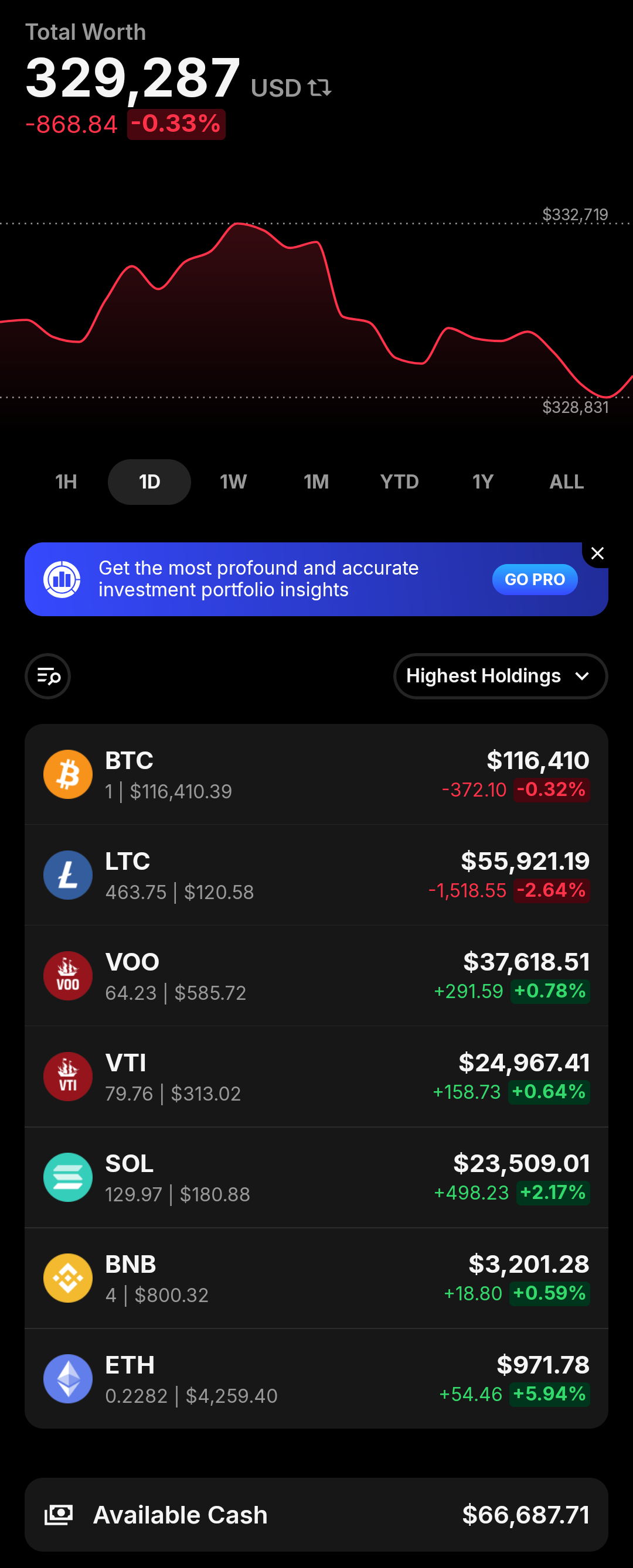Open the VTI holding row
Viewport: 633px width, 1568px height.
coord(316,1077)
